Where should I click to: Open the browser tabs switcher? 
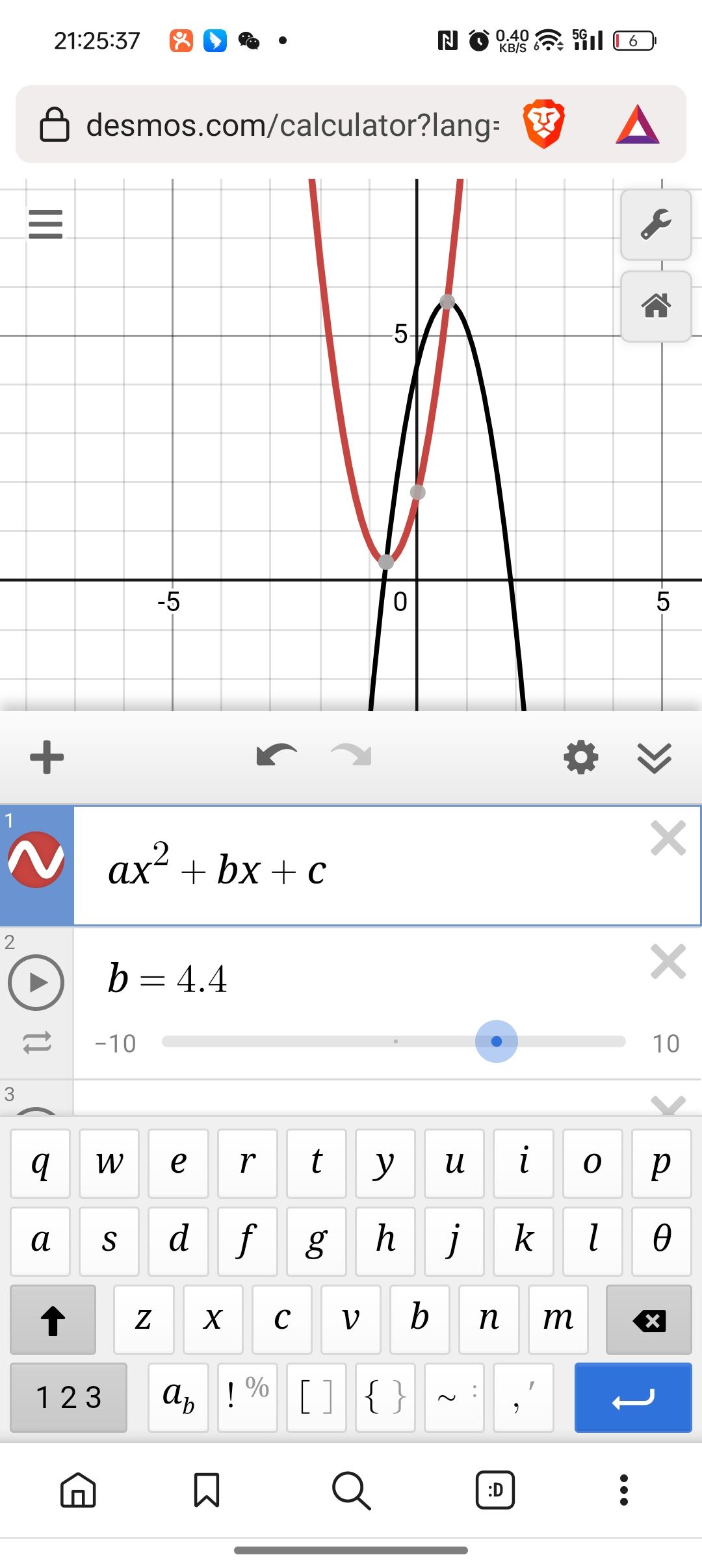click(495, 1490)
